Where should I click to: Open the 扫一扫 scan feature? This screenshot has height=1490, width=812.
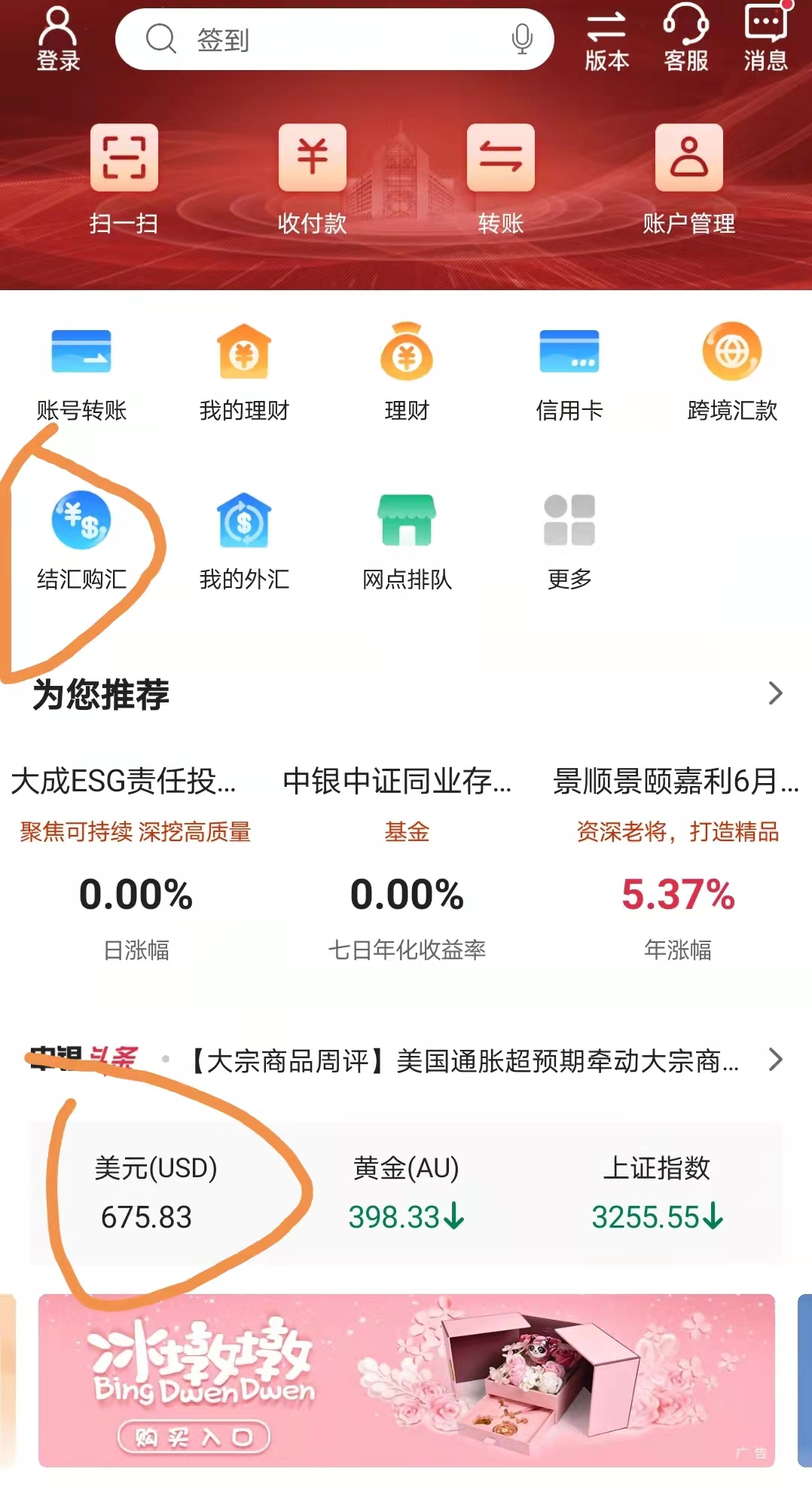point(125,177)
